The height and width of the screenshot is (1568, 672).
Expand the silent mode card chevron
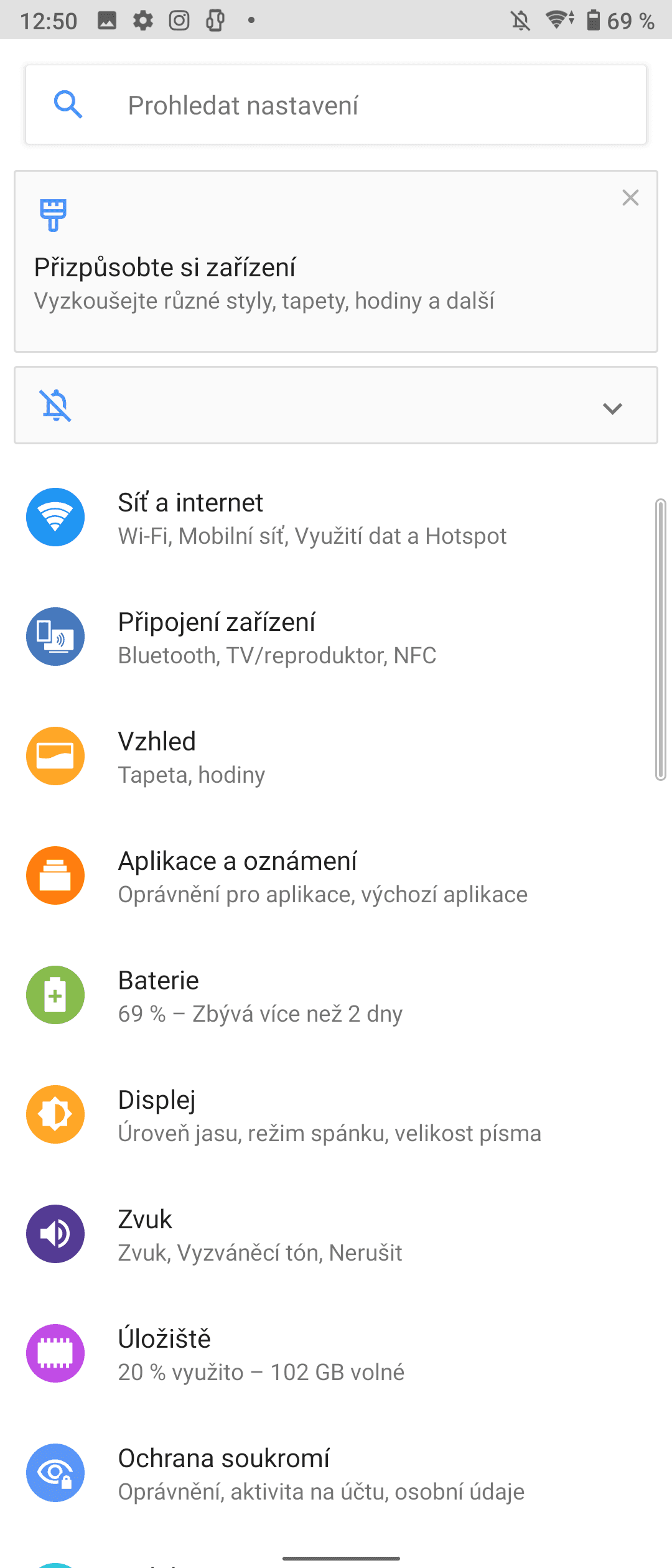(612, 408)
